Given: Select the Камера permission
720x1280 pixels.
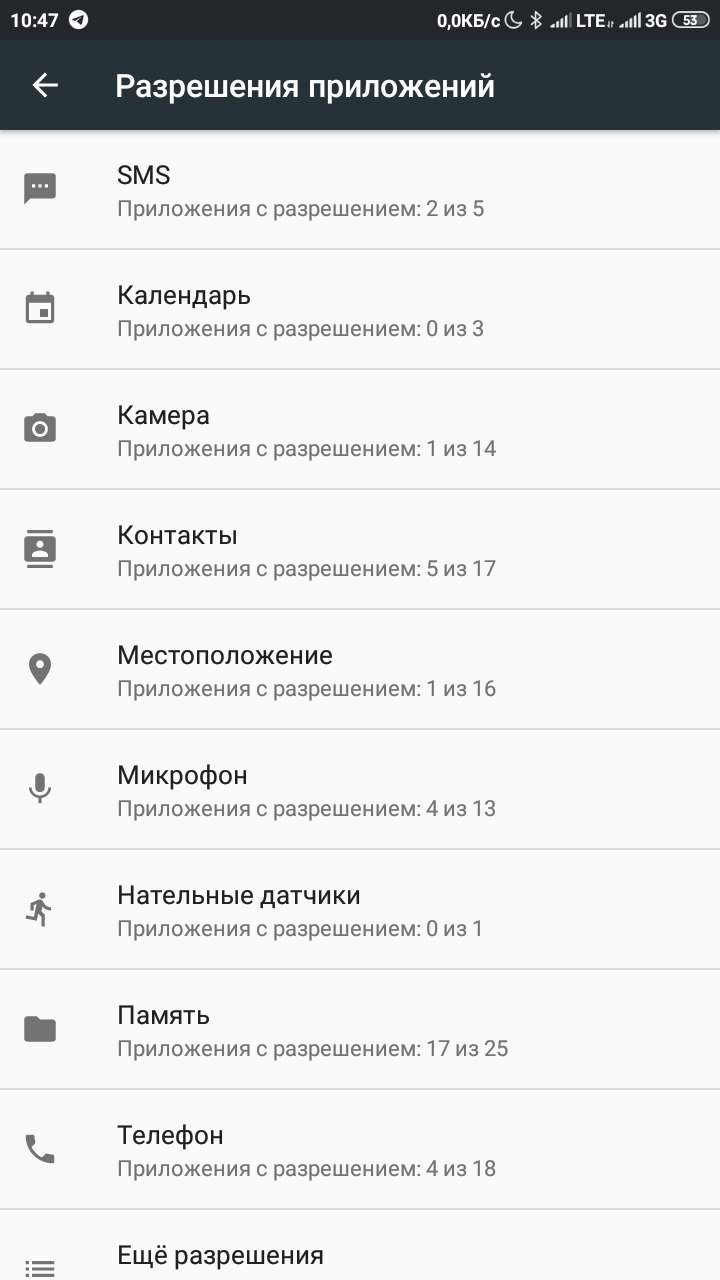Looking at the screenshot, I should (x=360, y=430).
